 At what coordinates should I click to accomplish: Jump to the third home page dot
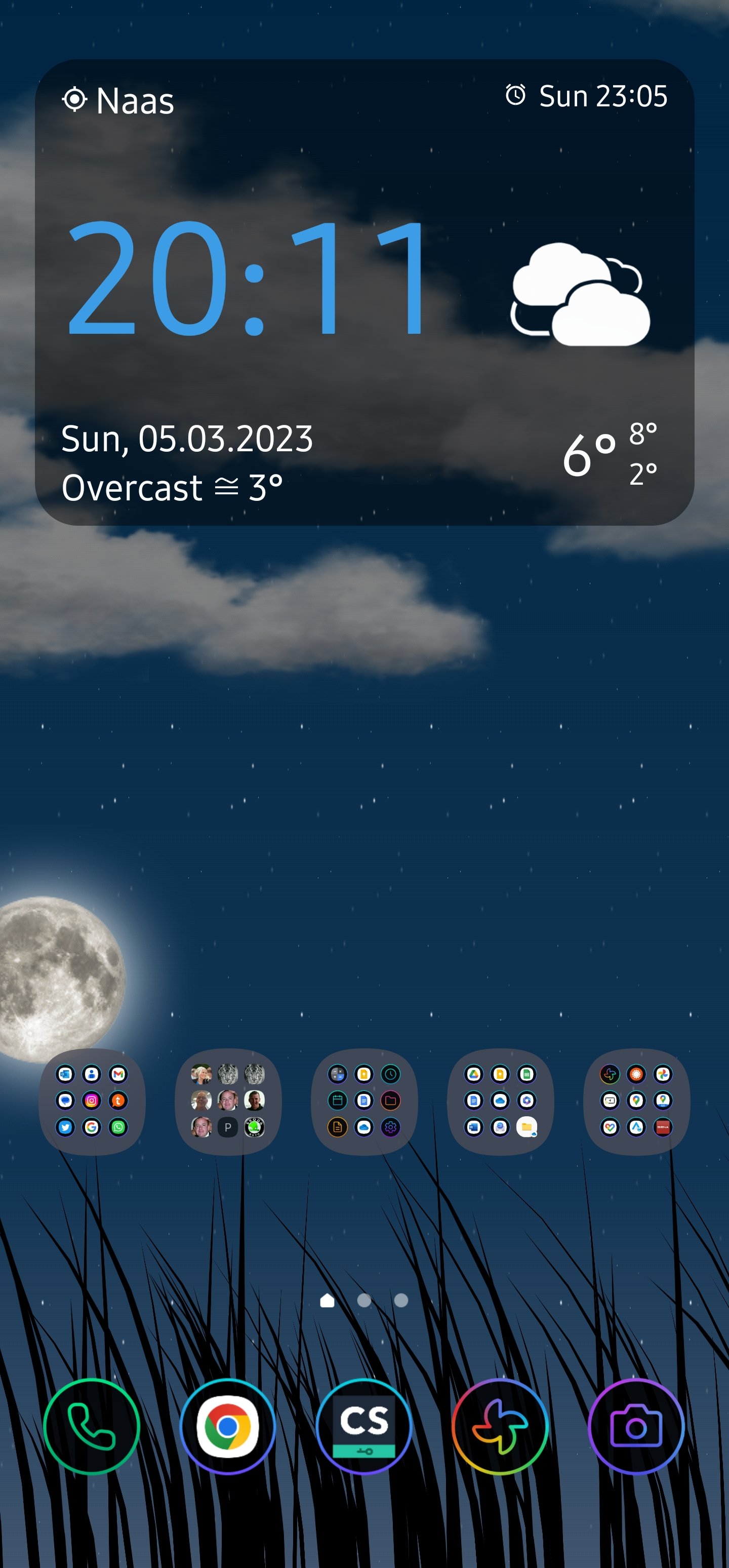[401, 1301]
